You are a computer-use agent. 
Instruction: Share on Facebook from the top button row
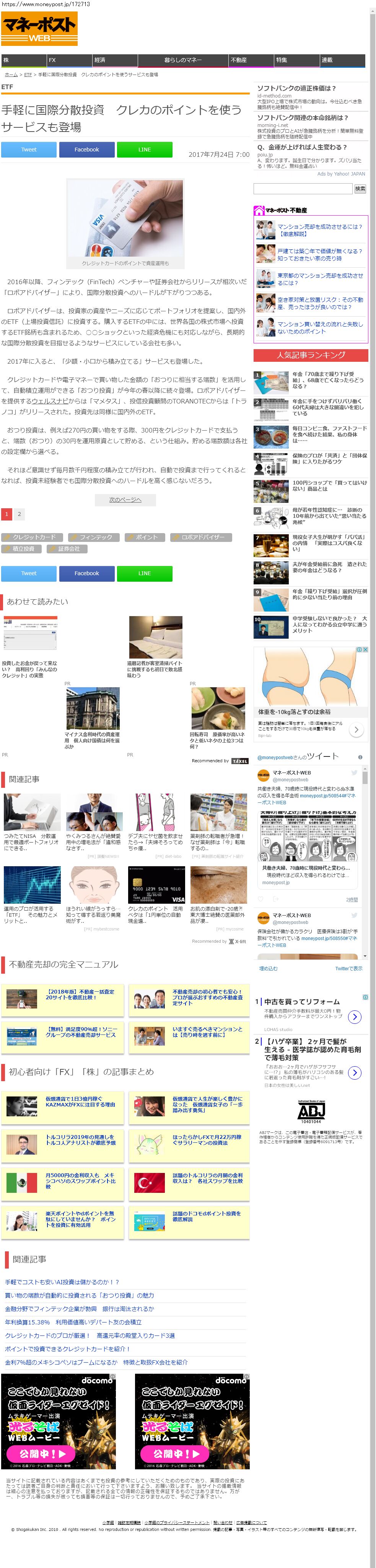point(86,150)
